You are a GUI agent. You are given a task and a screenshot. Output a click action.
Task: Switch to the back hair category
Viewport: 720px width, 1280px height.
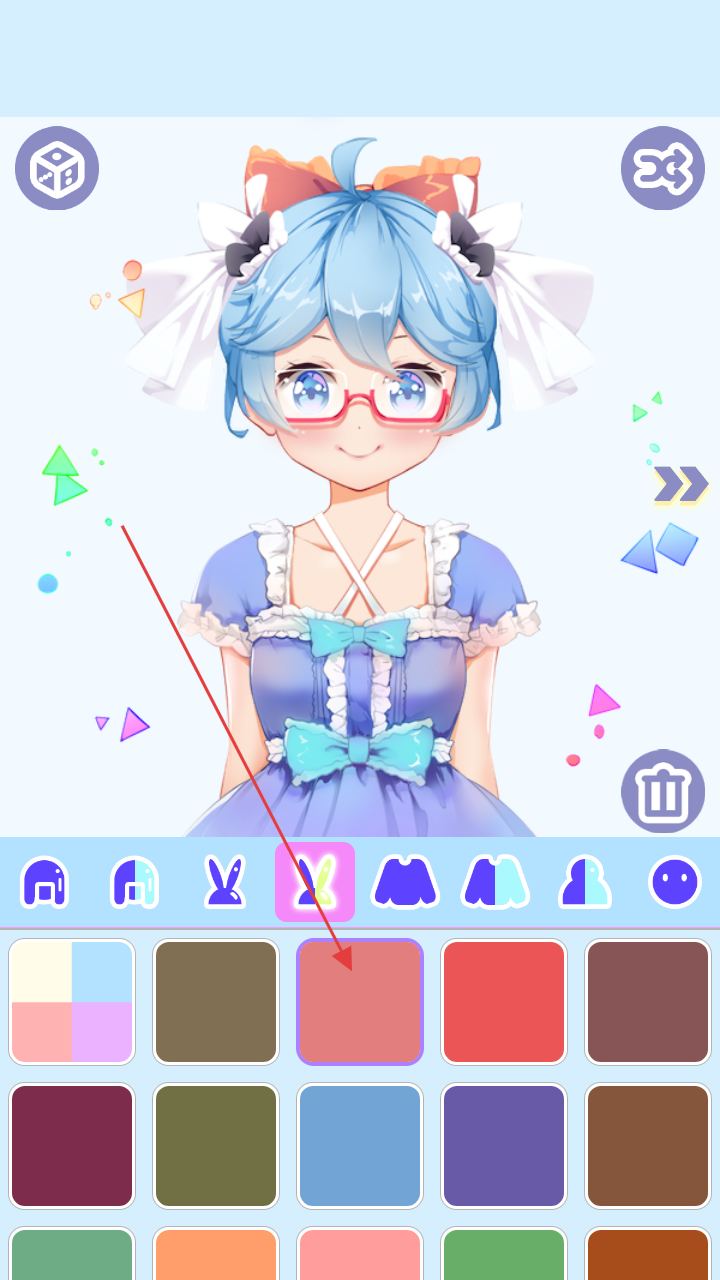[x=44, y=882]
